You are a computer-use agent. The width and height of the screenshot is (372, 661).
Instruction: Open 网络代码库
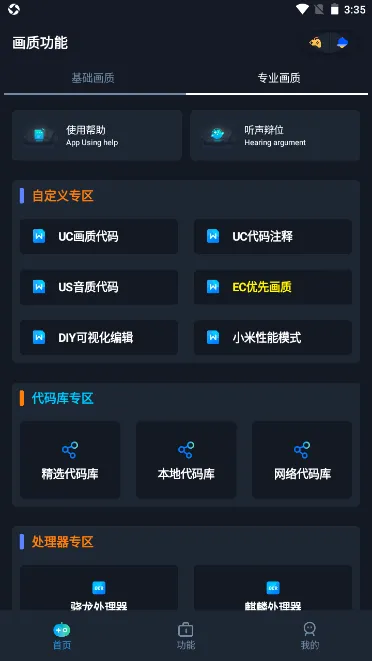pyautogui.click(x=302, y=459)
